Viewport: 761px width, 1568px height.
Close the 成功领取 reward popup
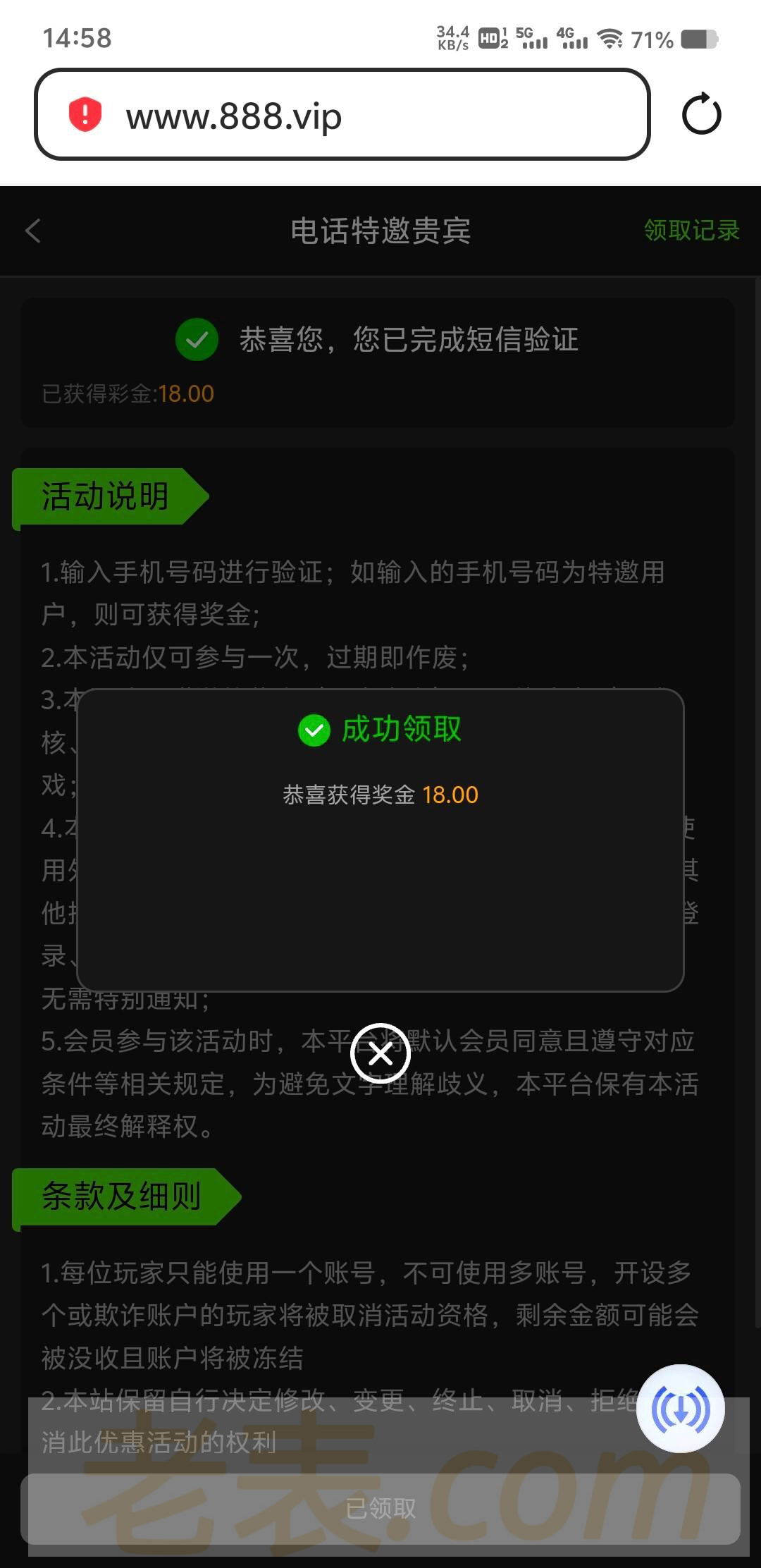tap(380, 1053)
